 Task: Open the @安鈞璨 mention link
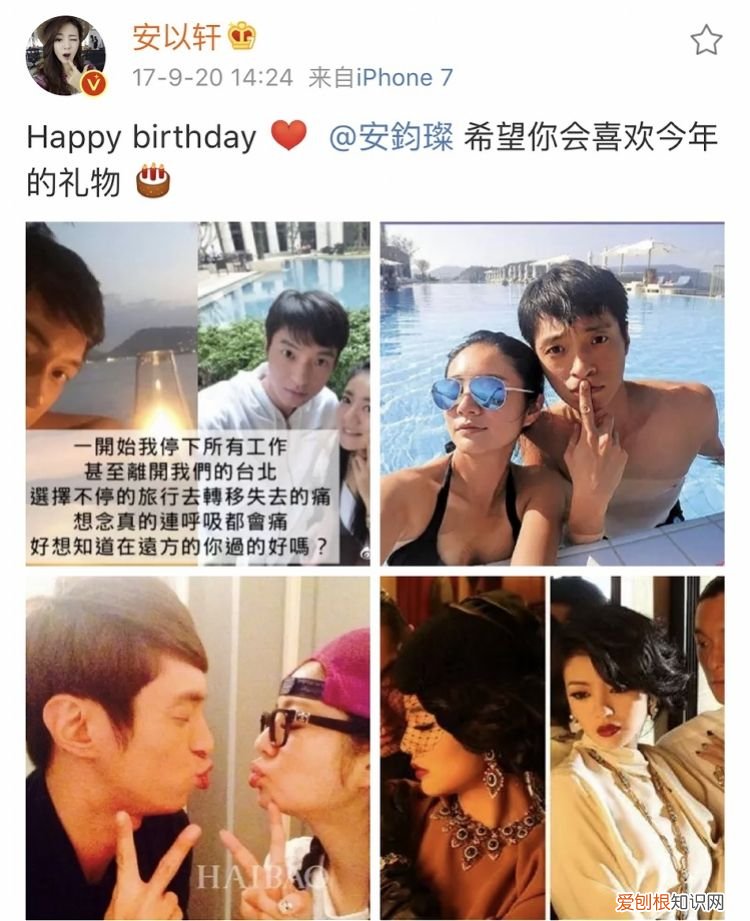391,138
